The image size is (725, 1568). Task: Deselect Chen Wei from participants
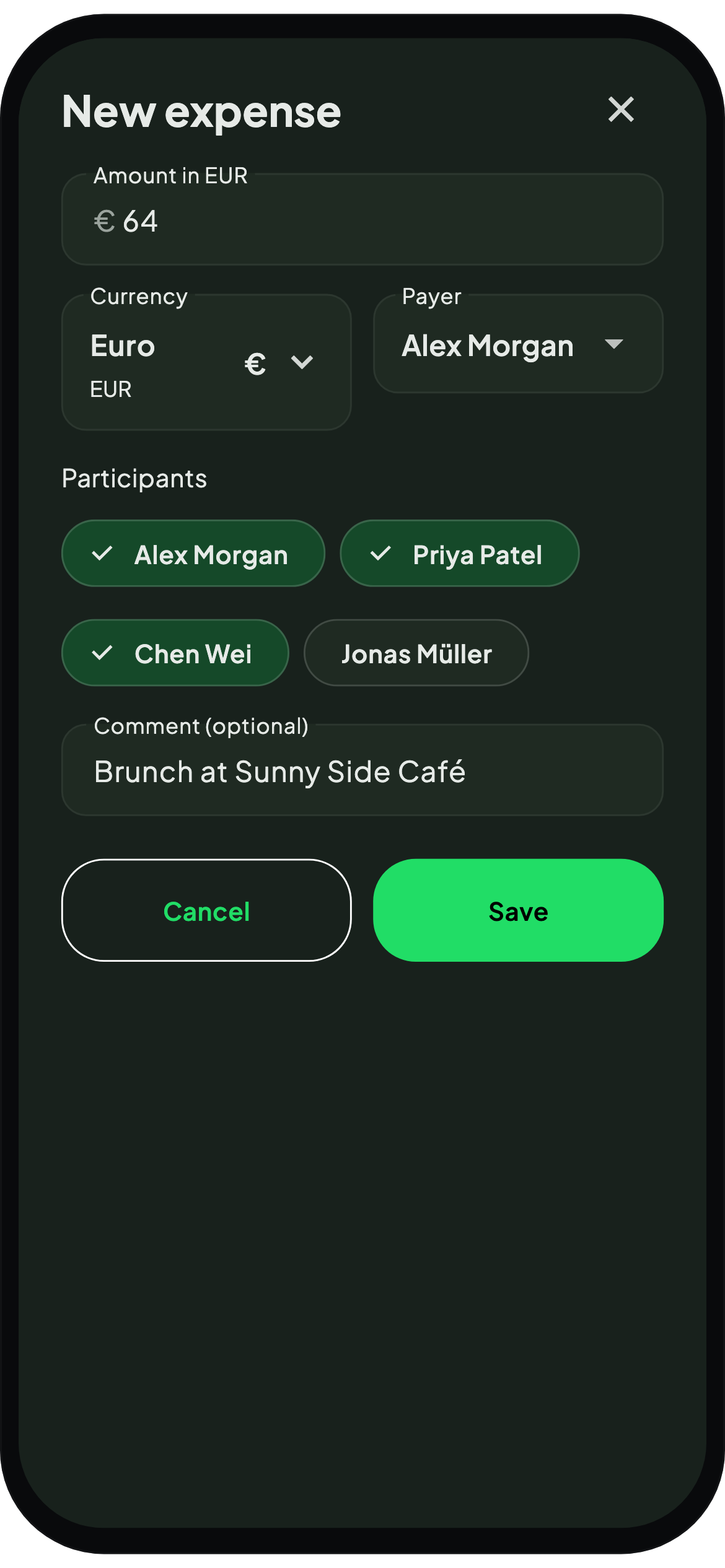coord(174,653)
